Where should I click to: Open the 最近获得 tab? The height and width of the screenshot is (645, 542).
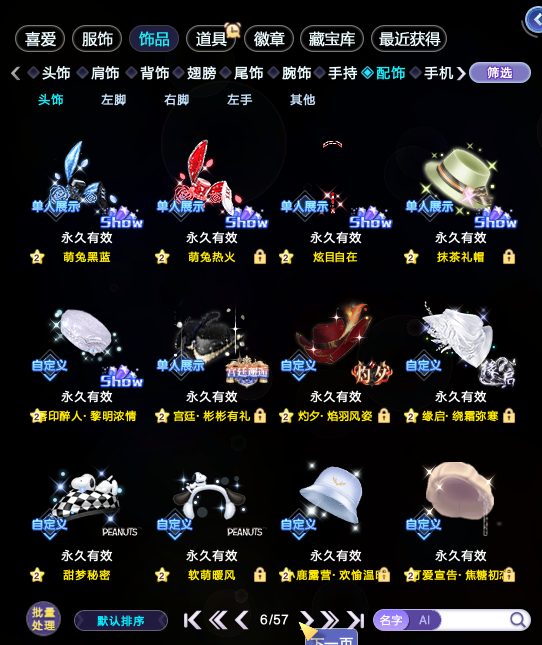click(409, 39)
